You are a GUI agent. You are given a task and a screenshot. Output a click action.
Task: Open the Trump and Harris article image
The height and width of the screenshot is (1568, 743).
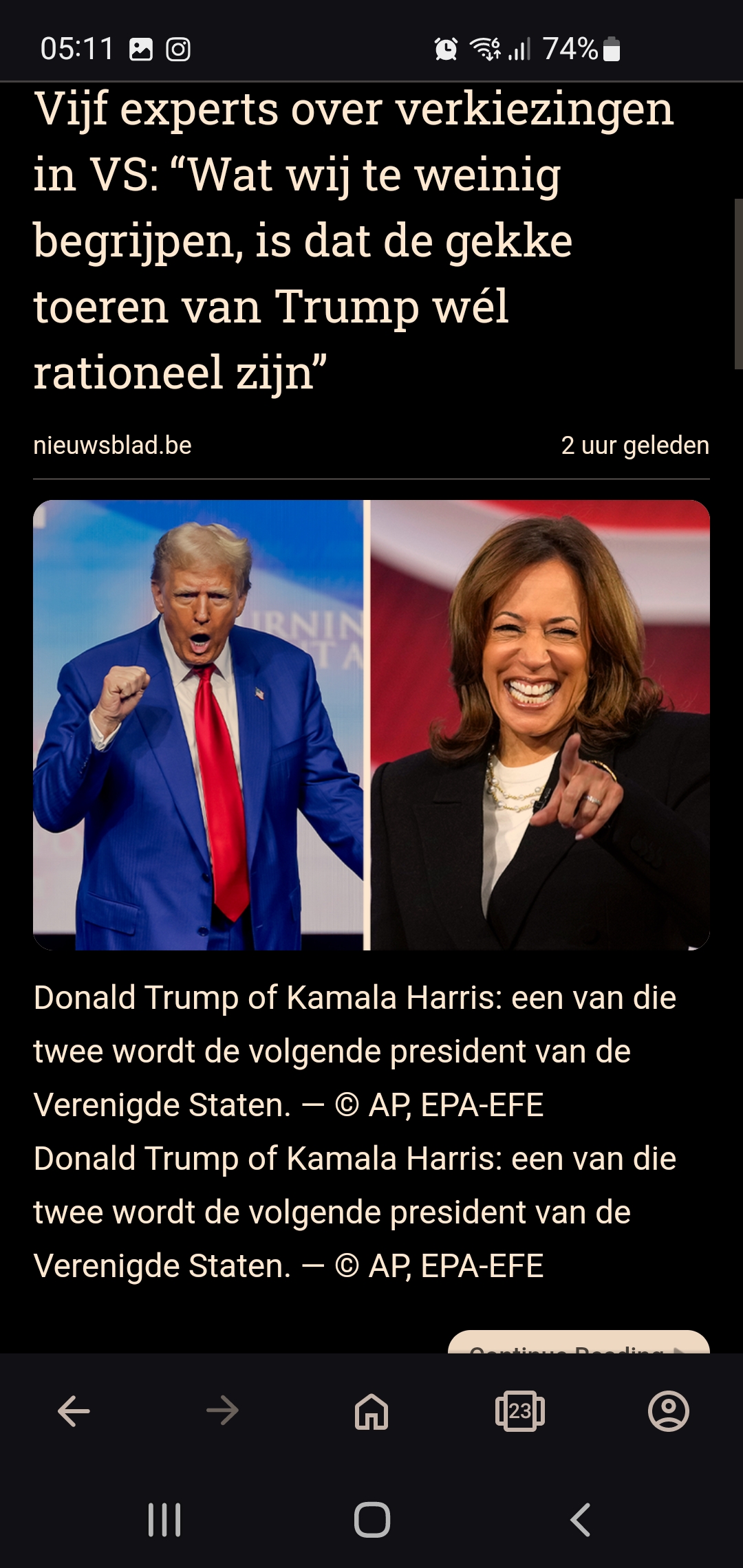(371, 725)
